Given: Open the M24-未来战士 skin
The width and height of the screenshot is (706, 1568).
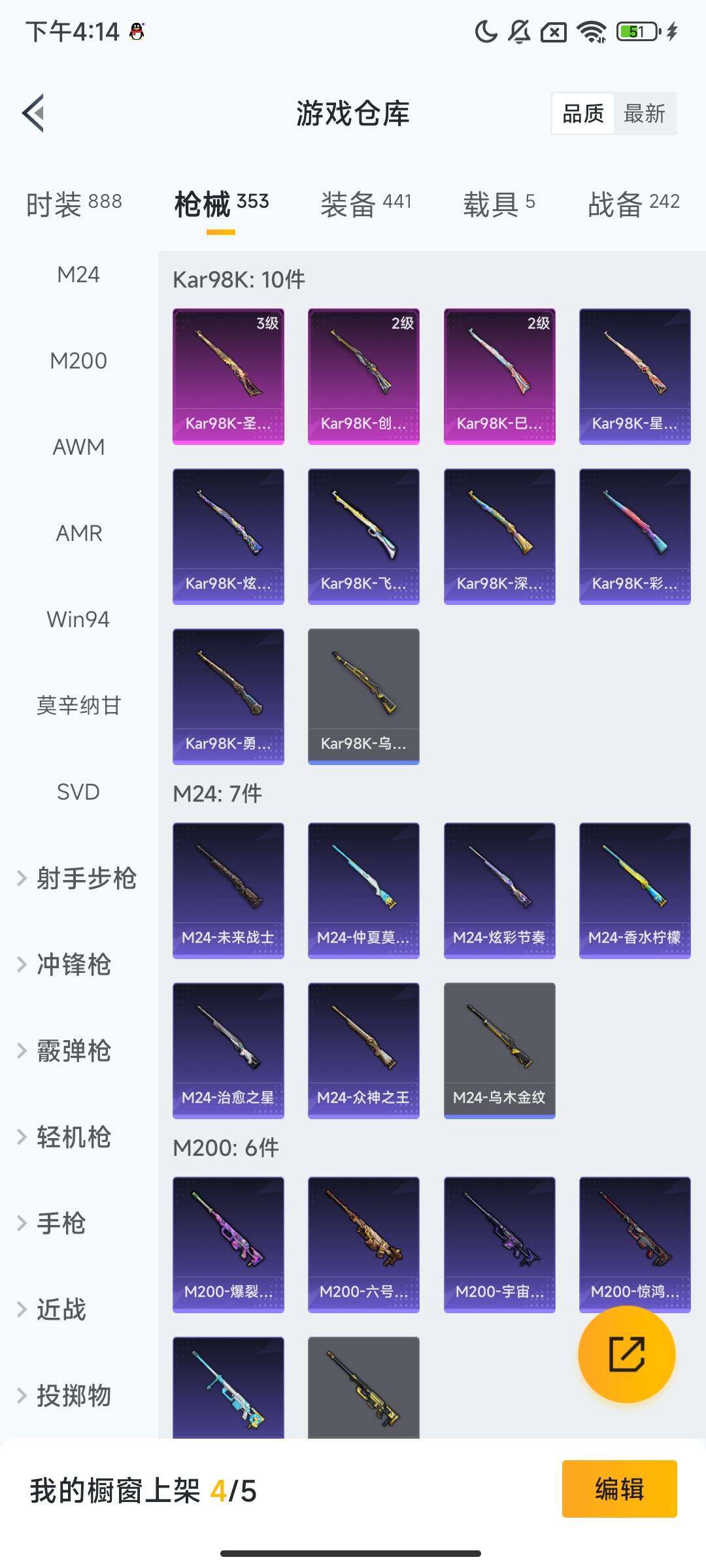Looking at the screenshot, I should click(228, 890).
